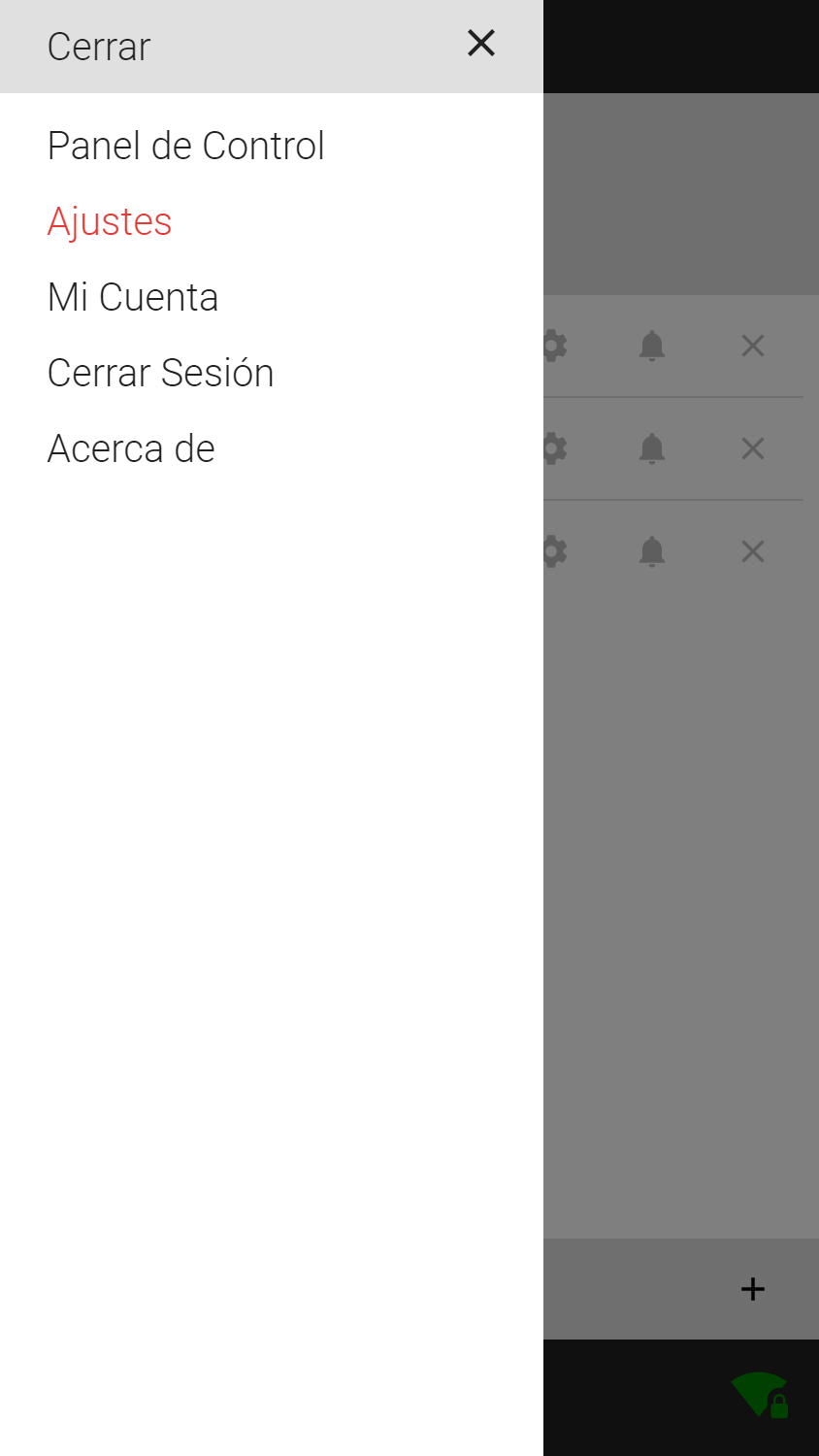Open Panel de Control
The width and height of the screenshot is (819, 1456).
[x=186, y=146]
